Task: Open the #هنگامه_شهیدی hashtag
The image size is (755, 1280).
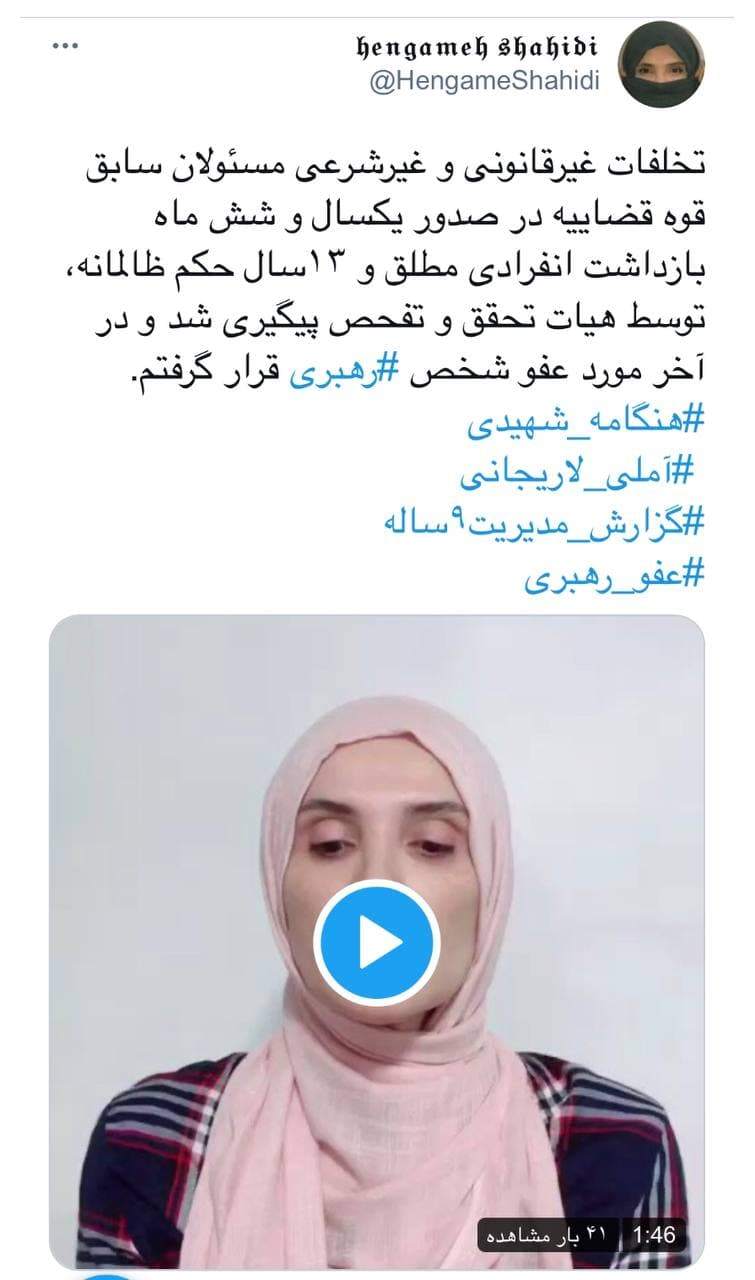Action: click(587, 428)
